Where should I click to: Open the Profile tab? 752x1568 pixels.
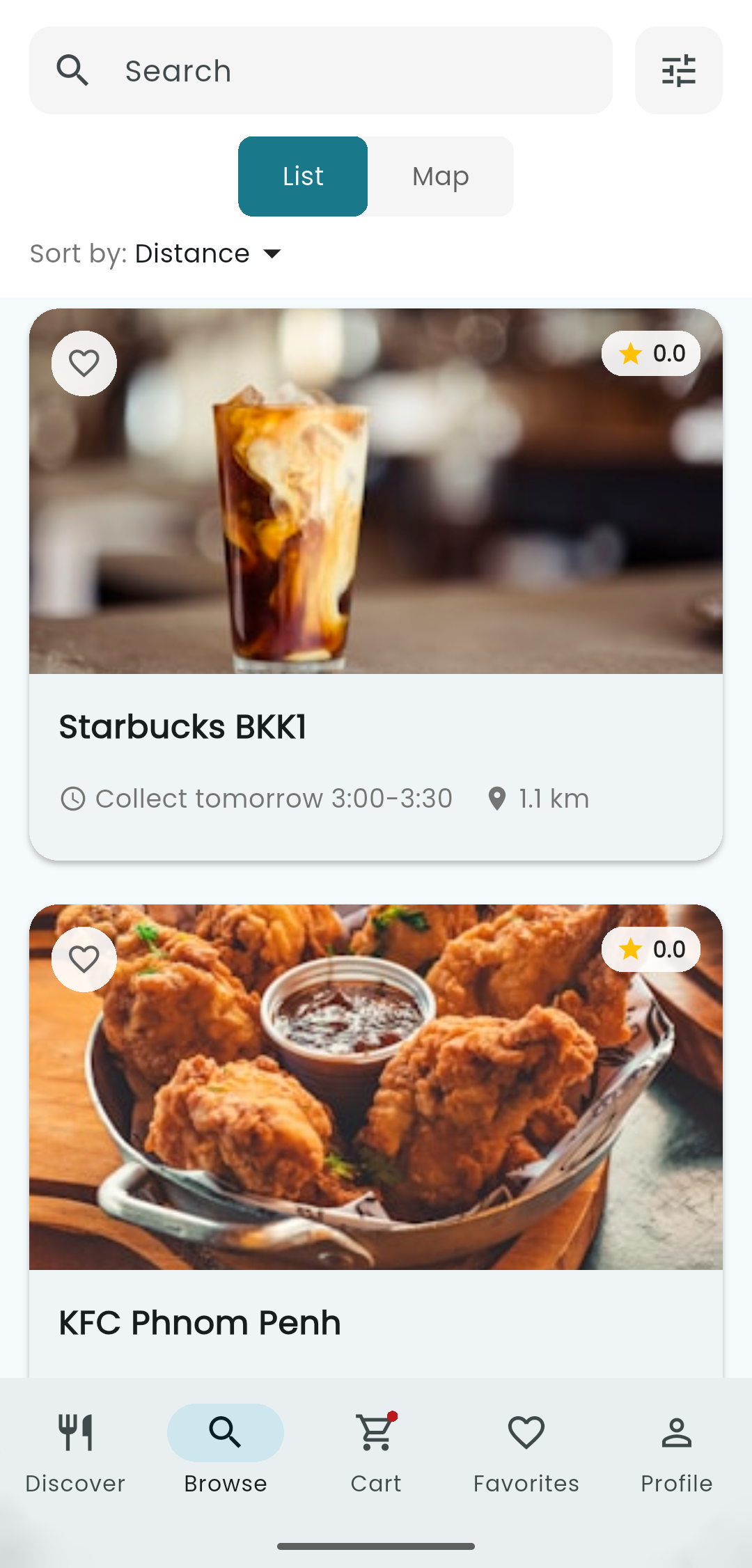677,1452
